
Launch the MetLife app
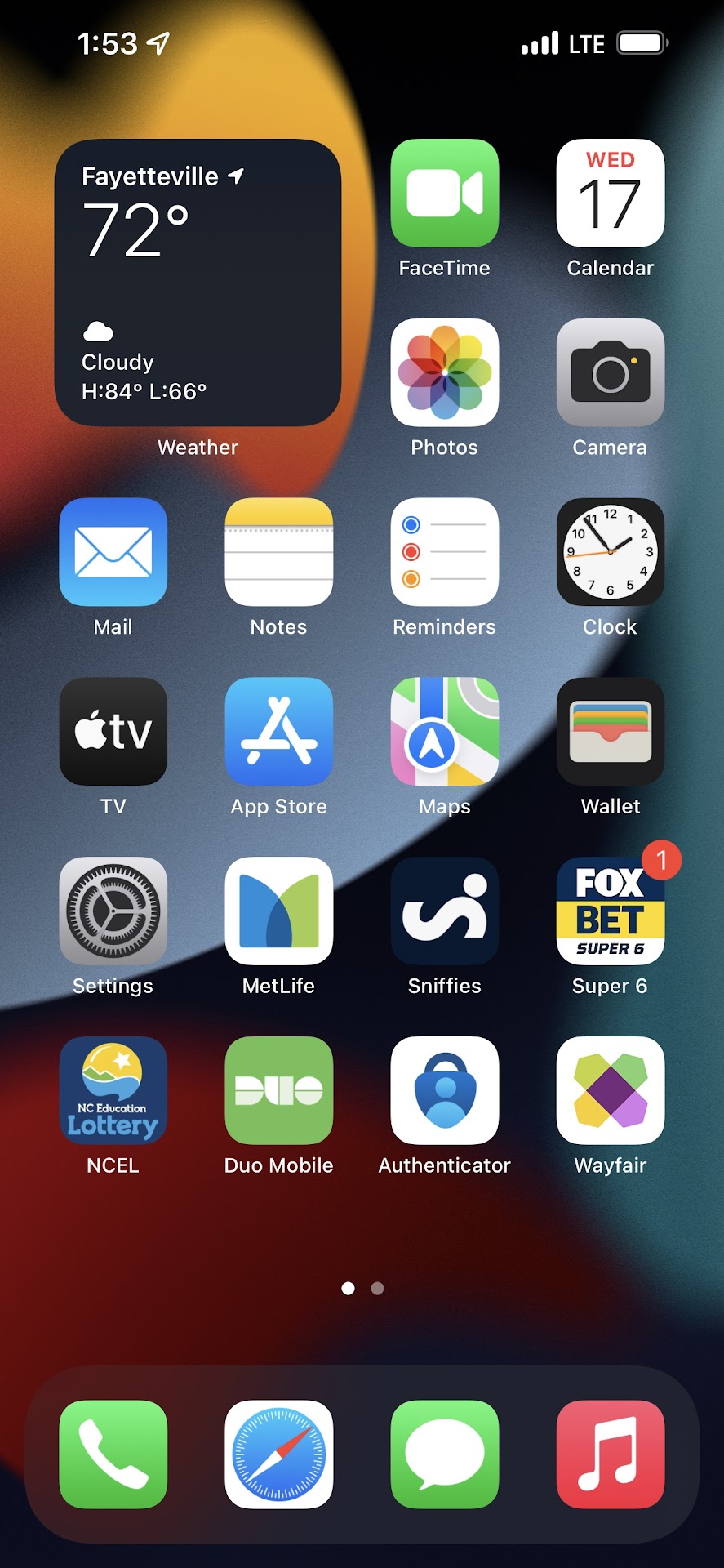(x=278, y=911)
